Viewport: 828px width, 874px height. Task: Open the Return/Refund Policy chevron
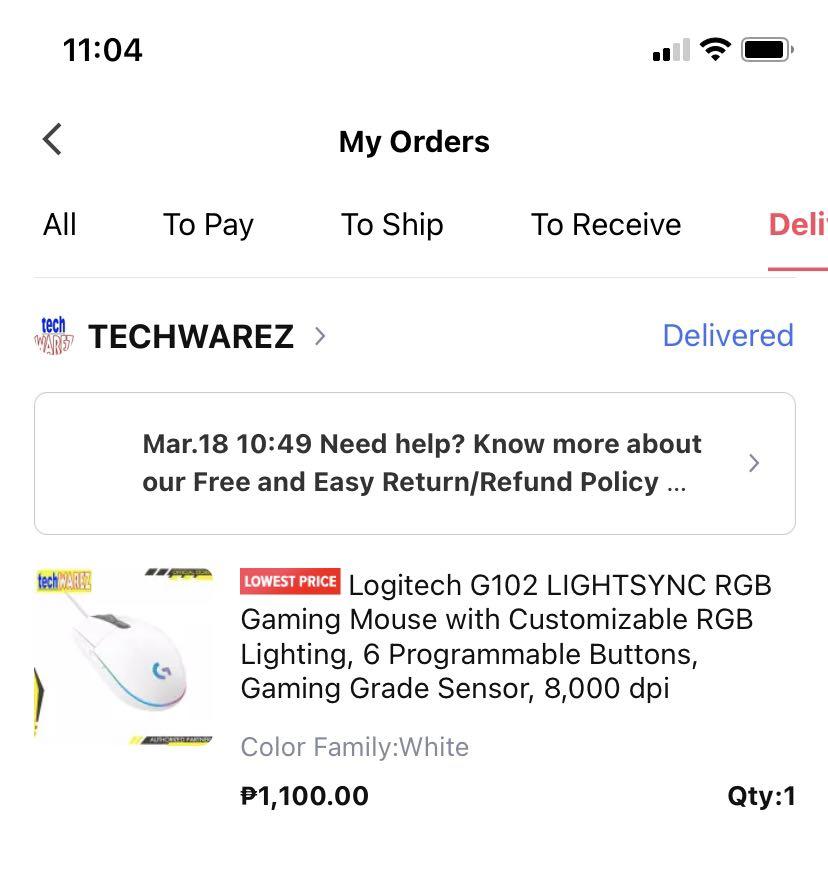753,463
